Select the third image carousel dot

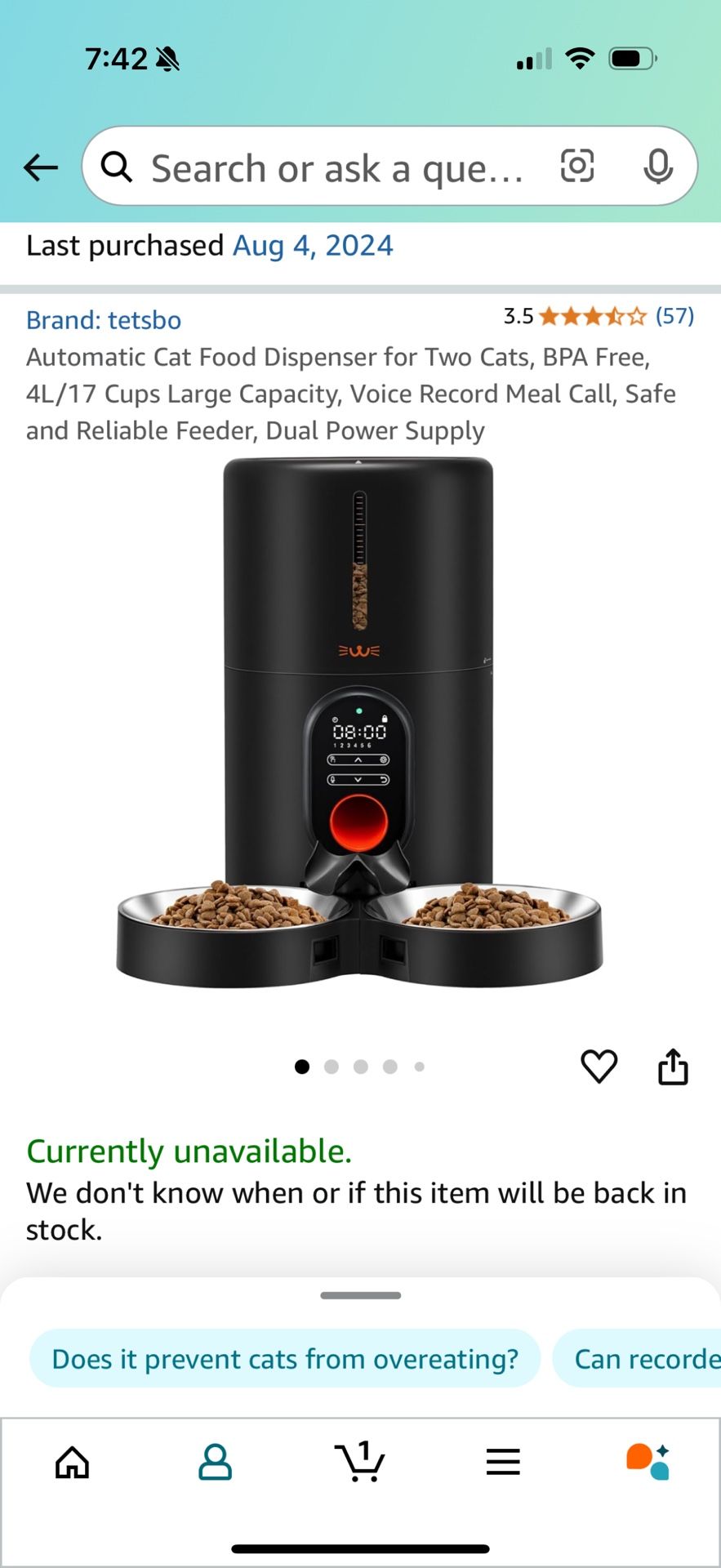(x=360, y=1067)
